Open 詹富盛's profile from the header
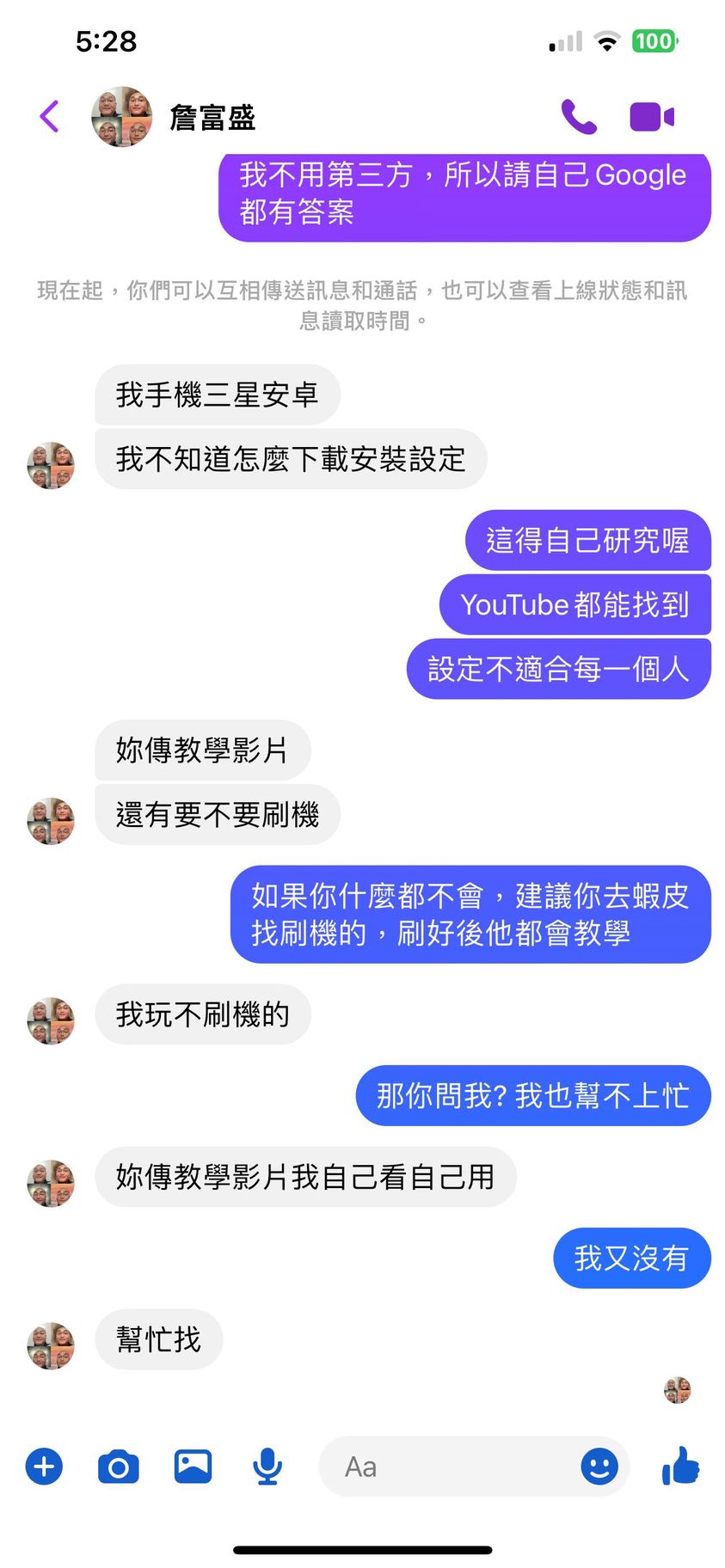The width and height of the screenshot is (725, 1568). [x=212, y=117]
